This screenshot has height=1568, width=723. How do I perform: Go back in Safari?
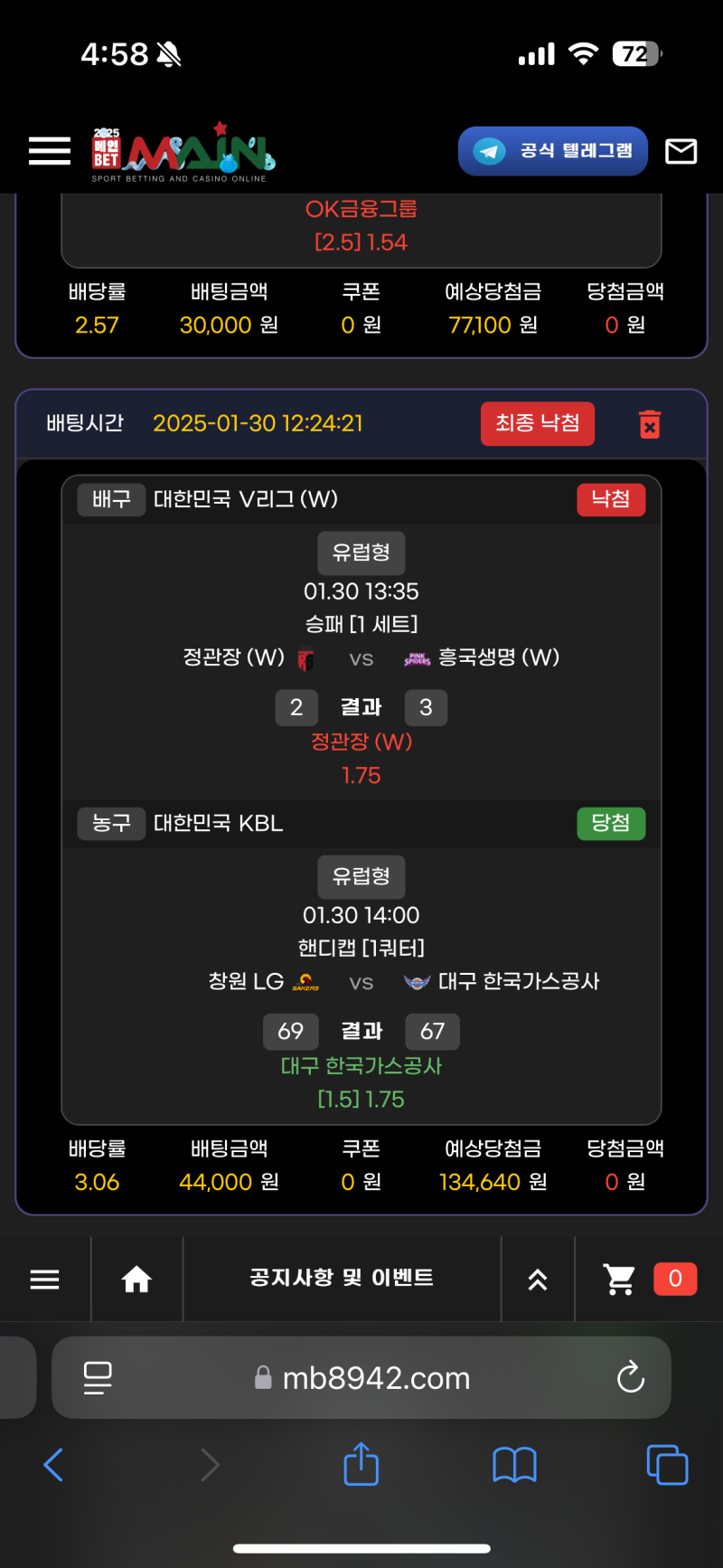click(54, 1465)
